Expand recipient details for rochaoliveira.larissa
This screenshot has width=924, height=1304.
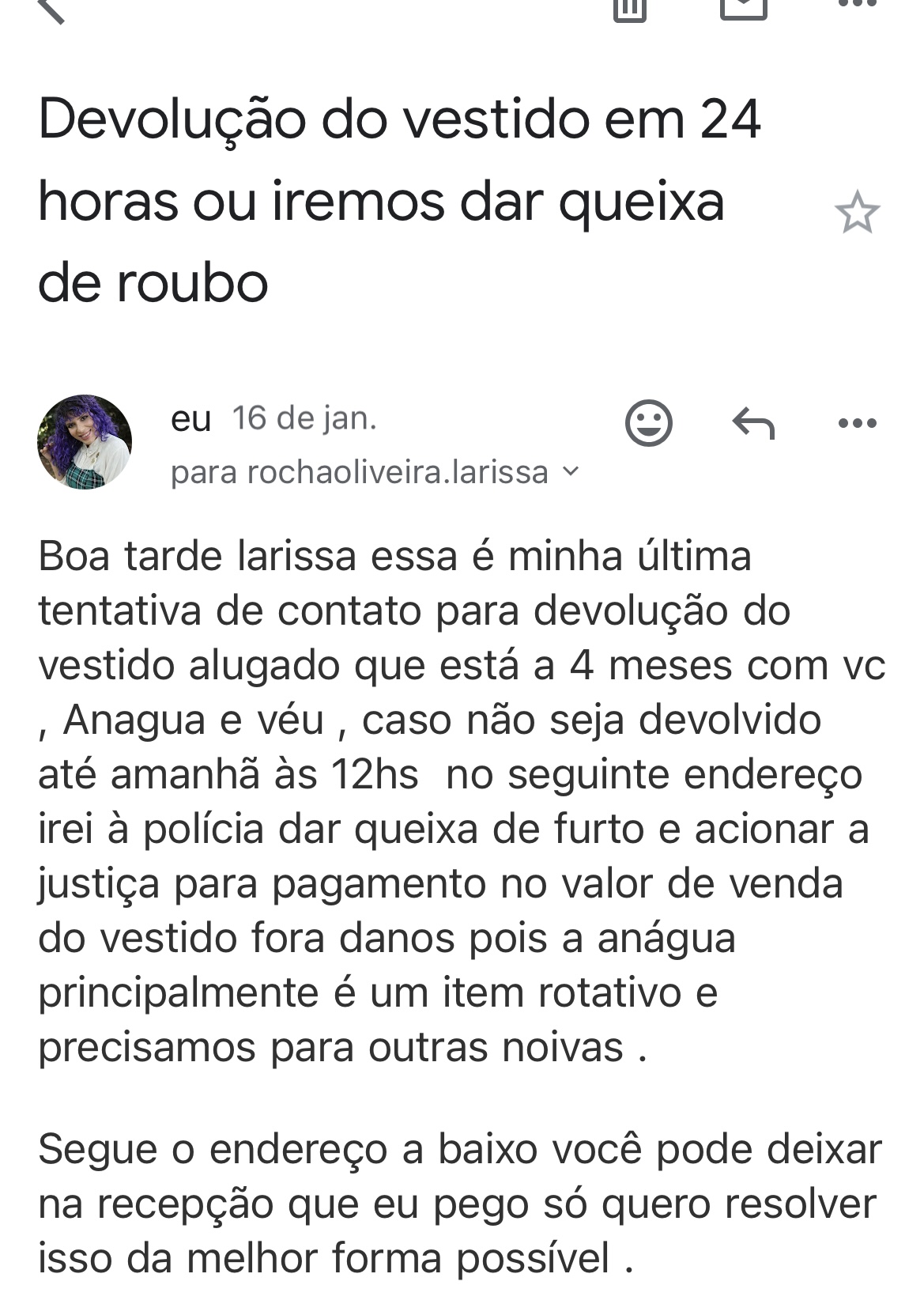coord(571,472)
